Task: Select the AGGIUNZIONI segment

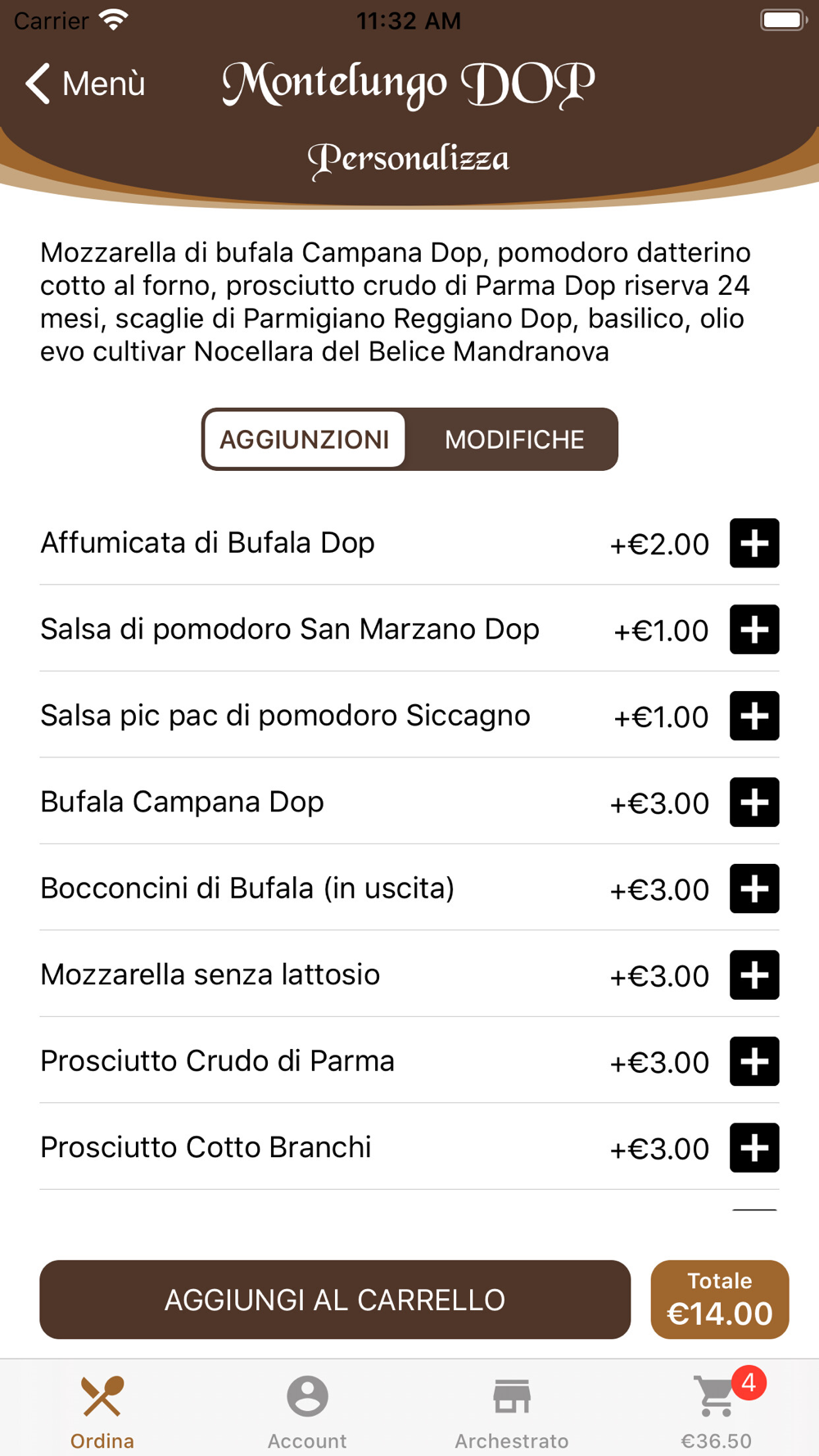Action: point(305,440)
